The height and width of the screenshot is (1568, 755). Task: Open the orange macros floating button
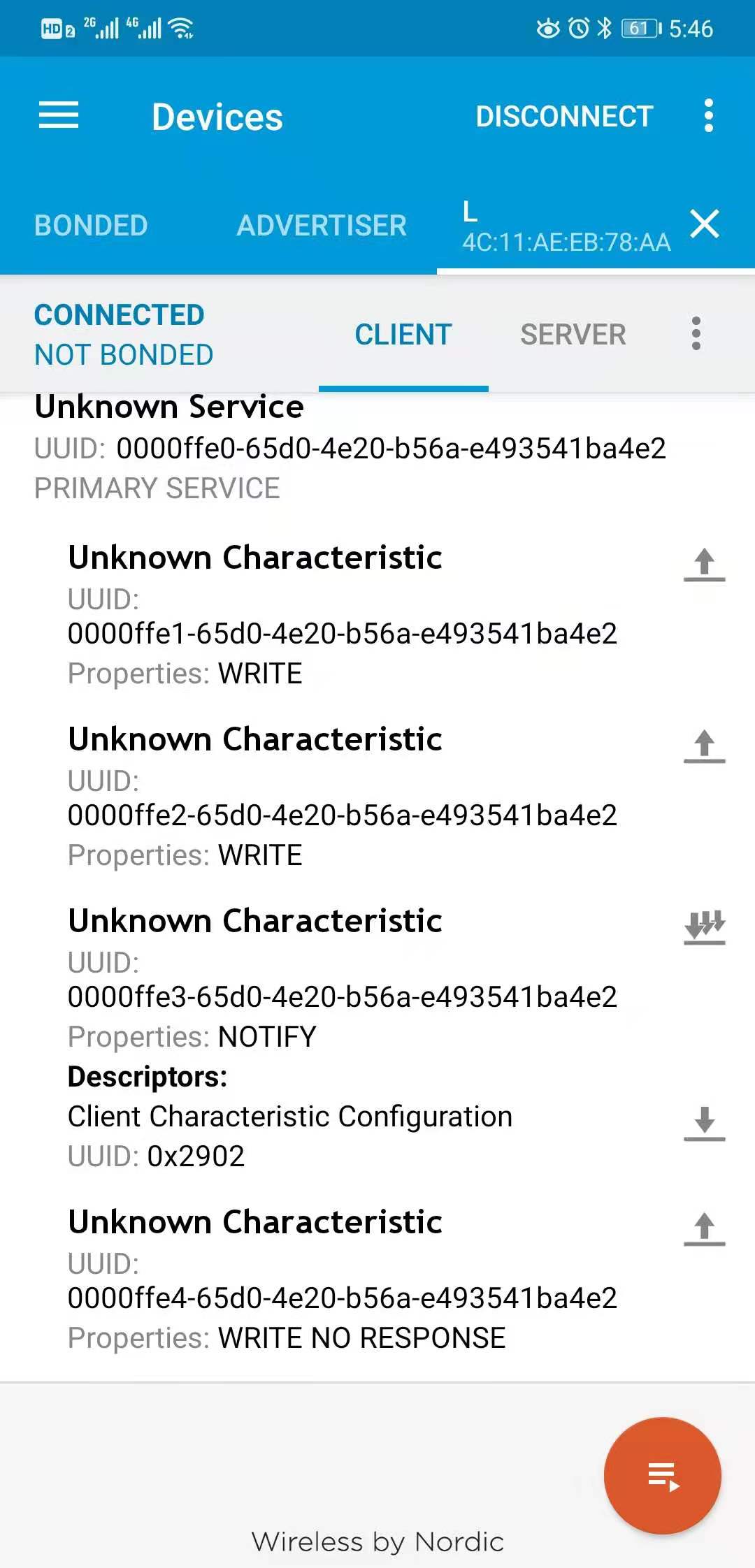(x=663, y=1476)
